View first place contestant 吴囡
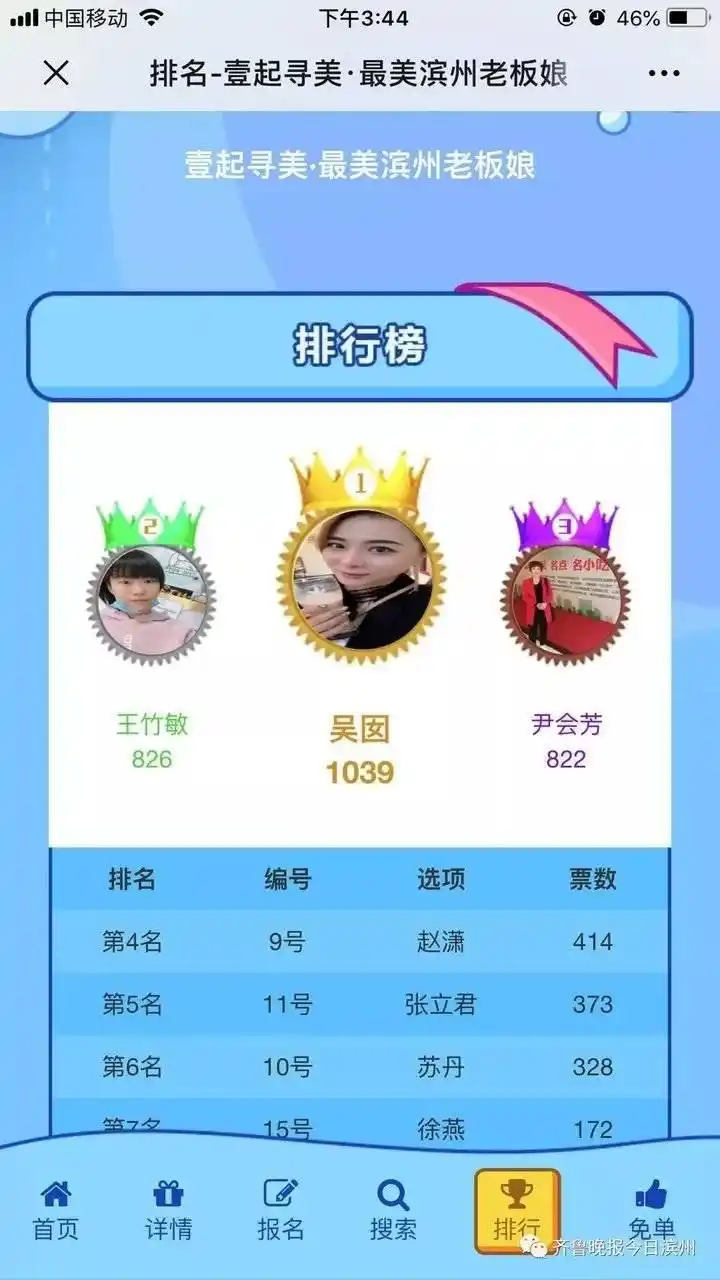This screenshot has height=1280, width=720. tap(360, 580)
